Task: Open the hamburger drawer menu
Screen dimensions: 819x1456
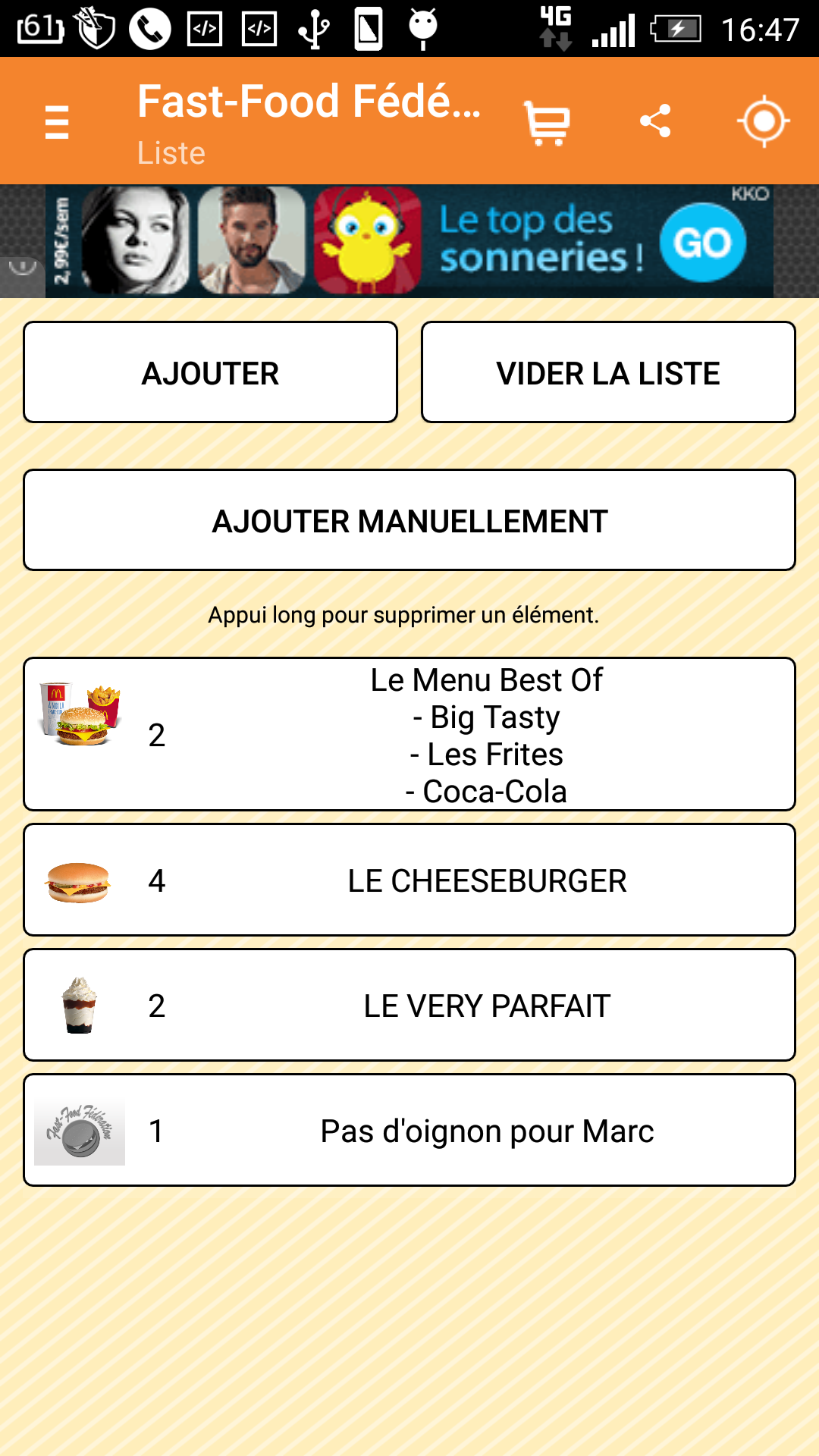Action: click(57, 121)
